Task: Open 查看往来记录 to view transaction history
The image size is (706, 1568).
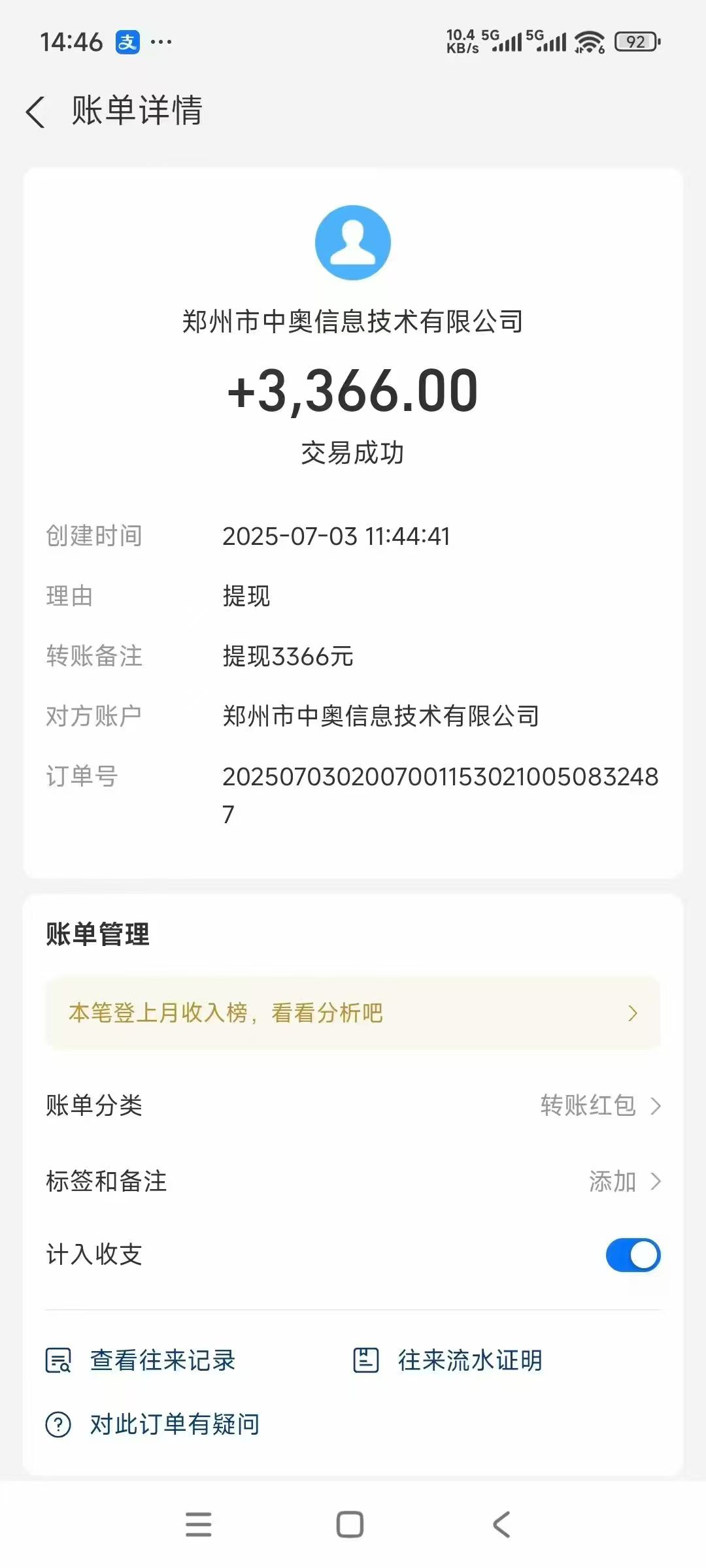Action: (163, 1361)
